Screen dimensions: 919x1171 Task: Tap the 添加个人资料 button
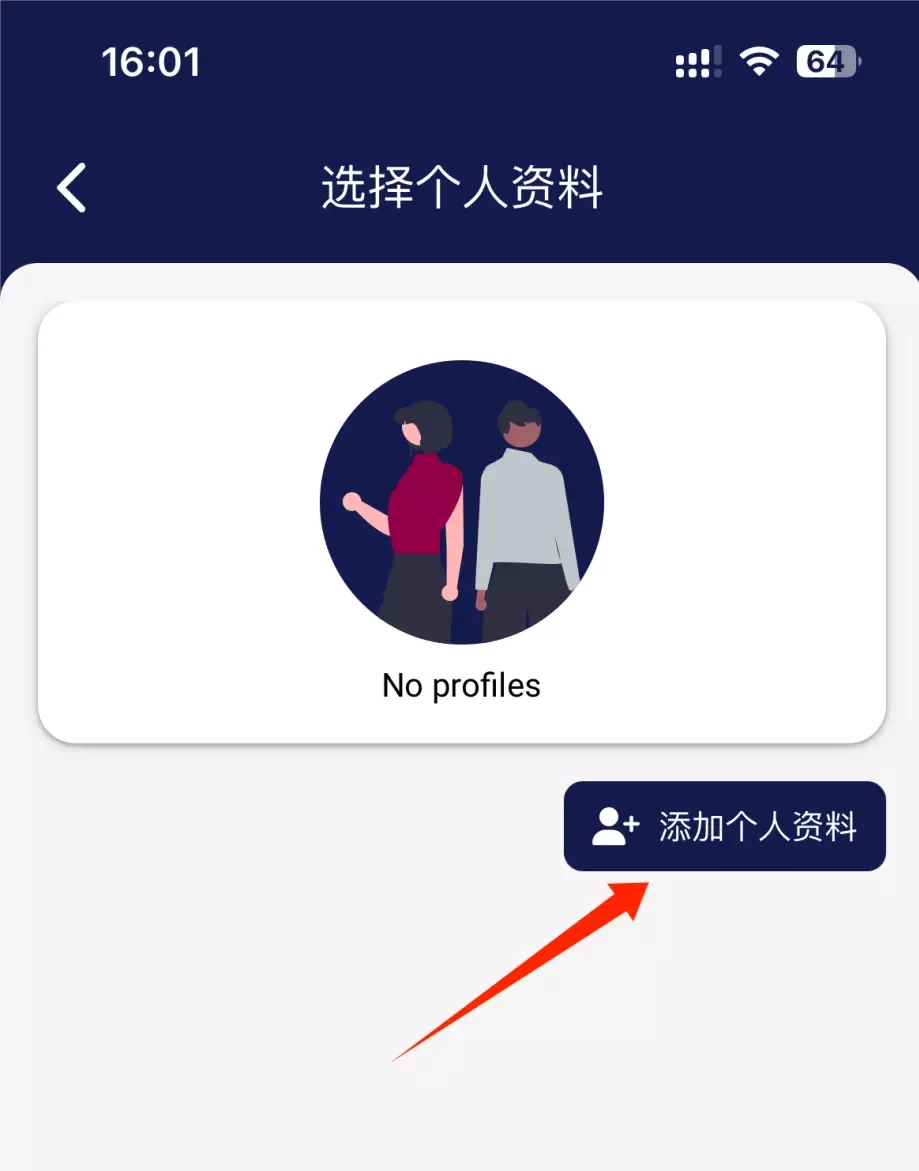[724, 826]
